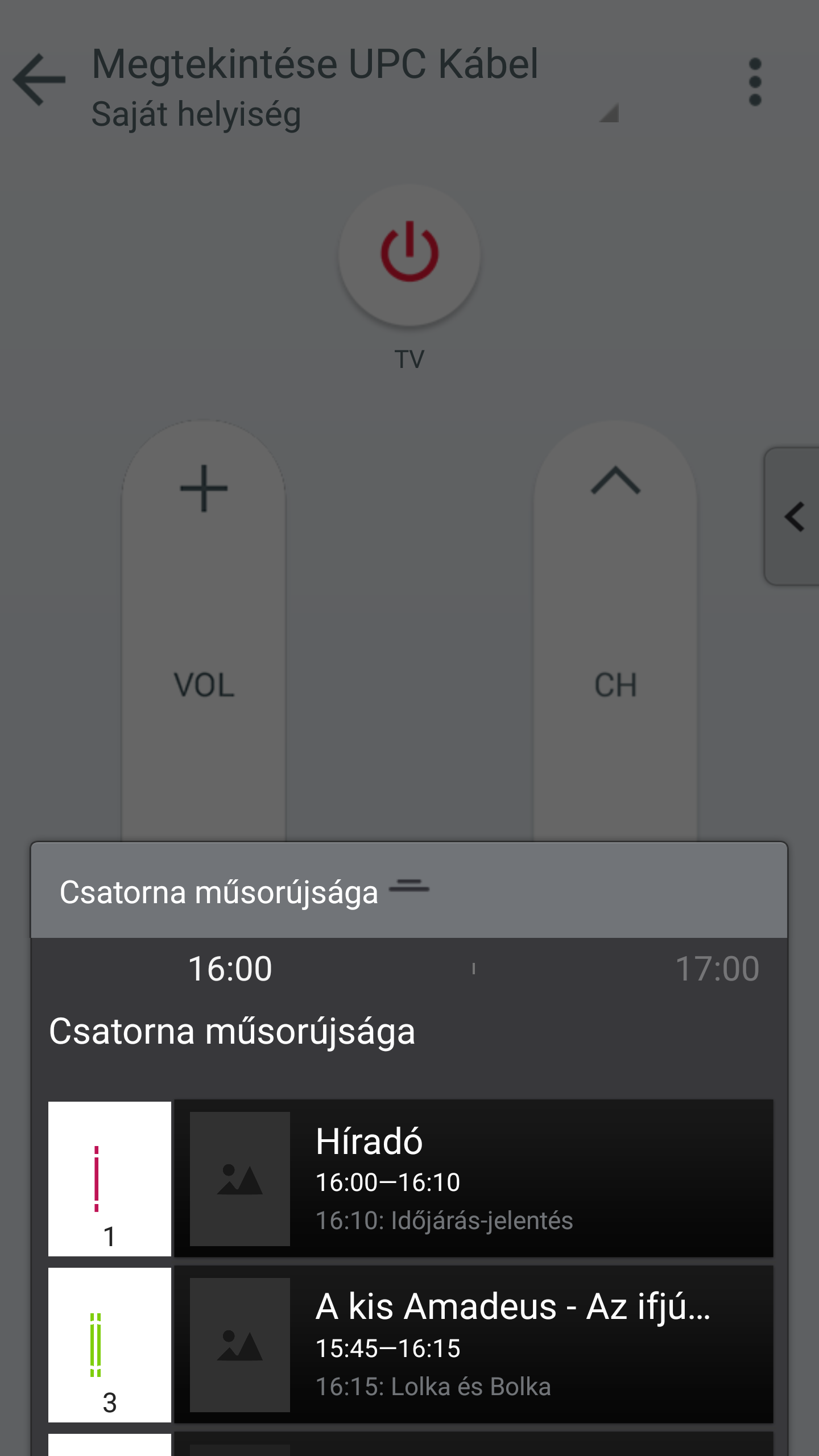Open the three-dot overflow menu
The width and height of the screenshot is (819, 1456).
click(755, 82)
